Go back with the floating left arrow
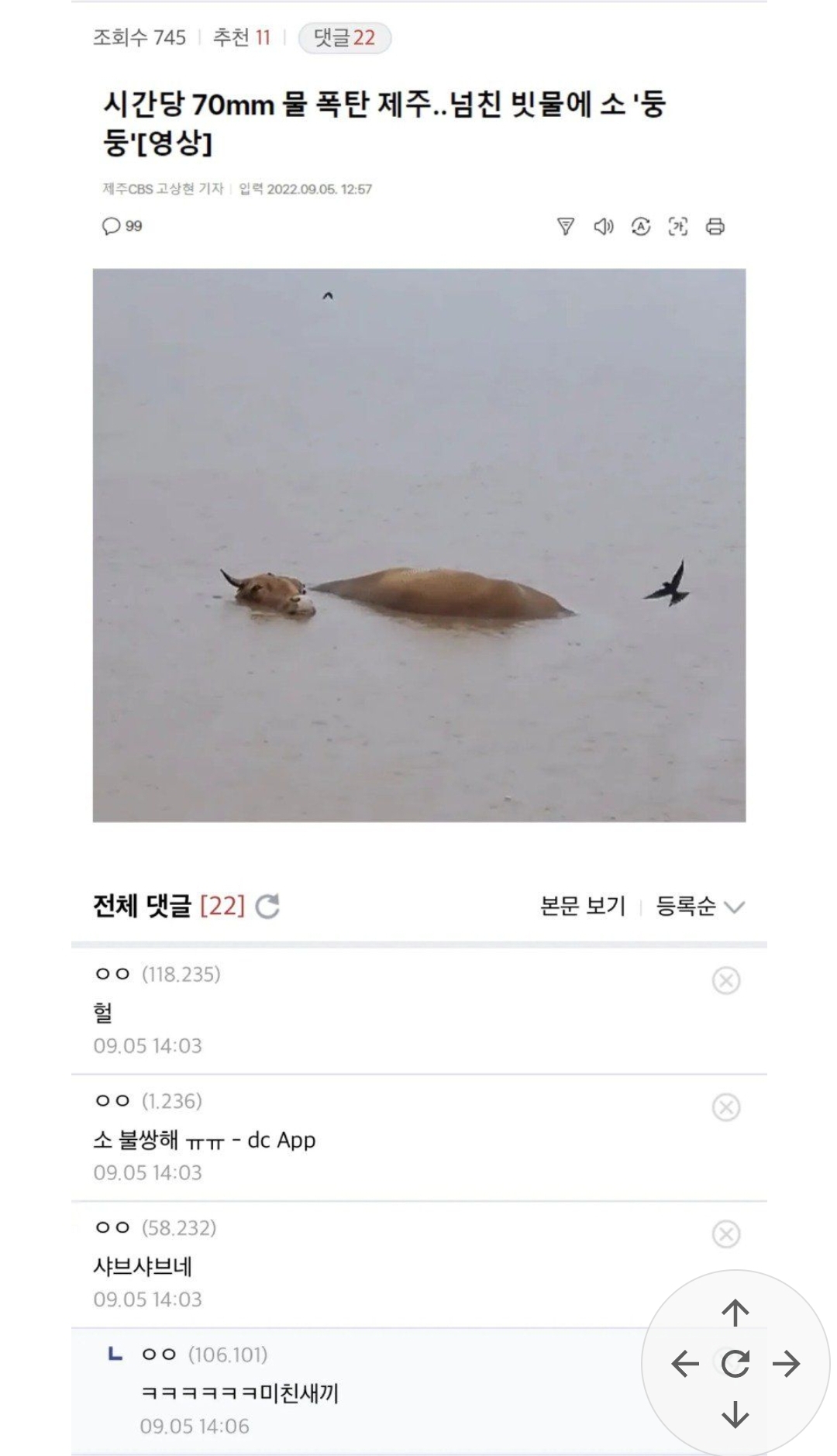This screenshot has width=837, height=1456. point(685,1364)
